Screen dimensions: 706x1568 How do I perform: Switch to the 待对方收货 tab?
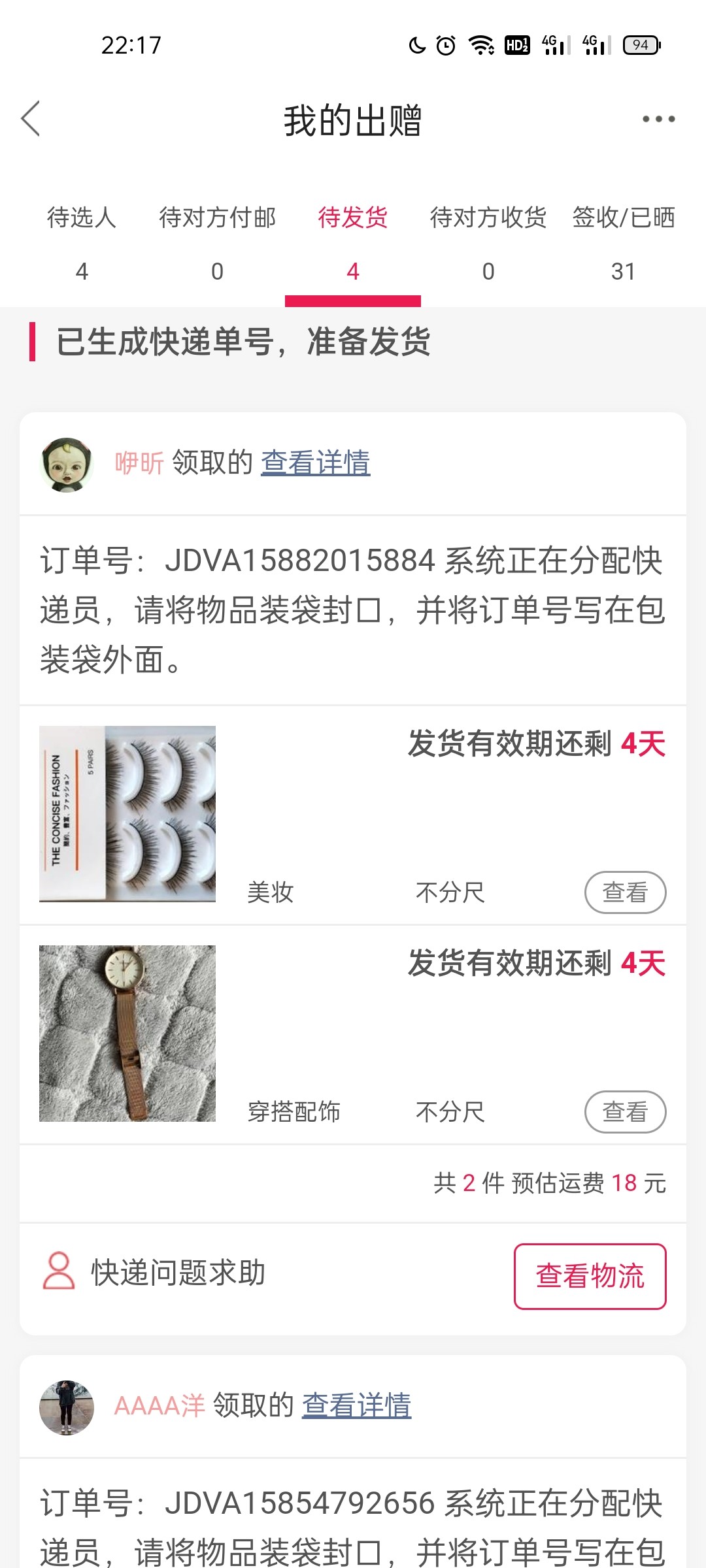coord(488,242)
